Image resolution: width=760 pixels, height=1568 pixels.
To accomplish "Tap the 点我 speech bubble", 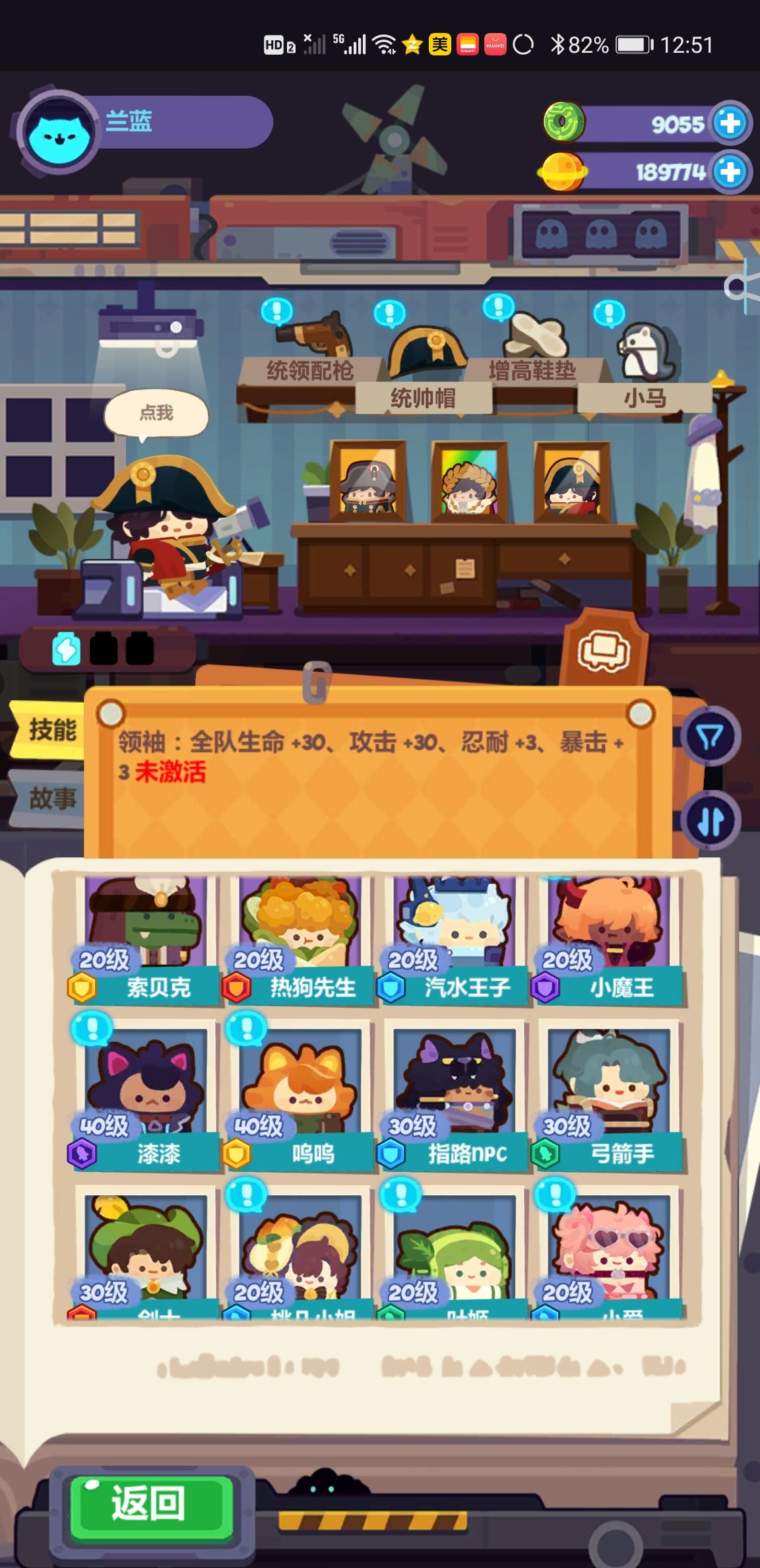I will click(158, 413).
